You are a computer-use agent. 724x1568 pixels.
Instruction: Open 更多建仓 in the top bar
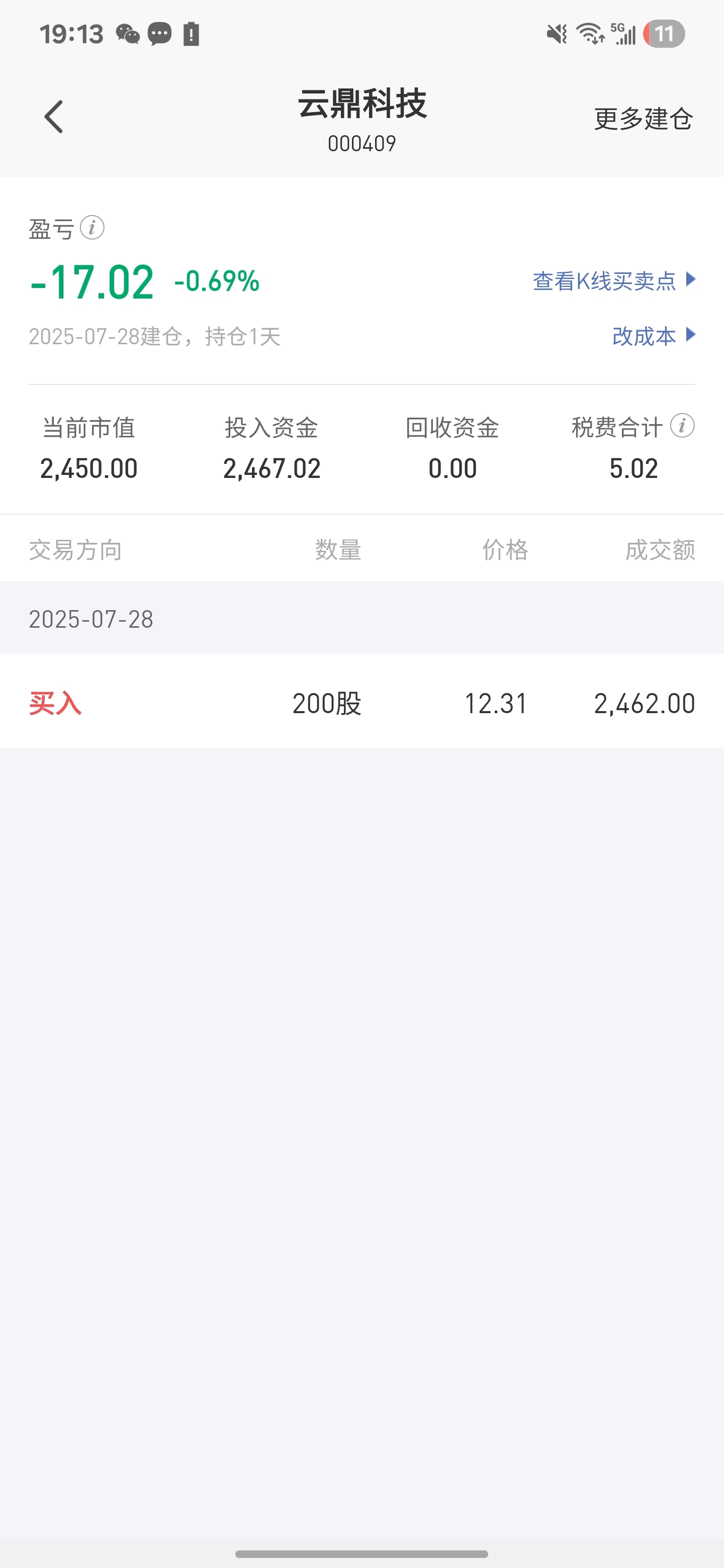(x=643, y=119)
